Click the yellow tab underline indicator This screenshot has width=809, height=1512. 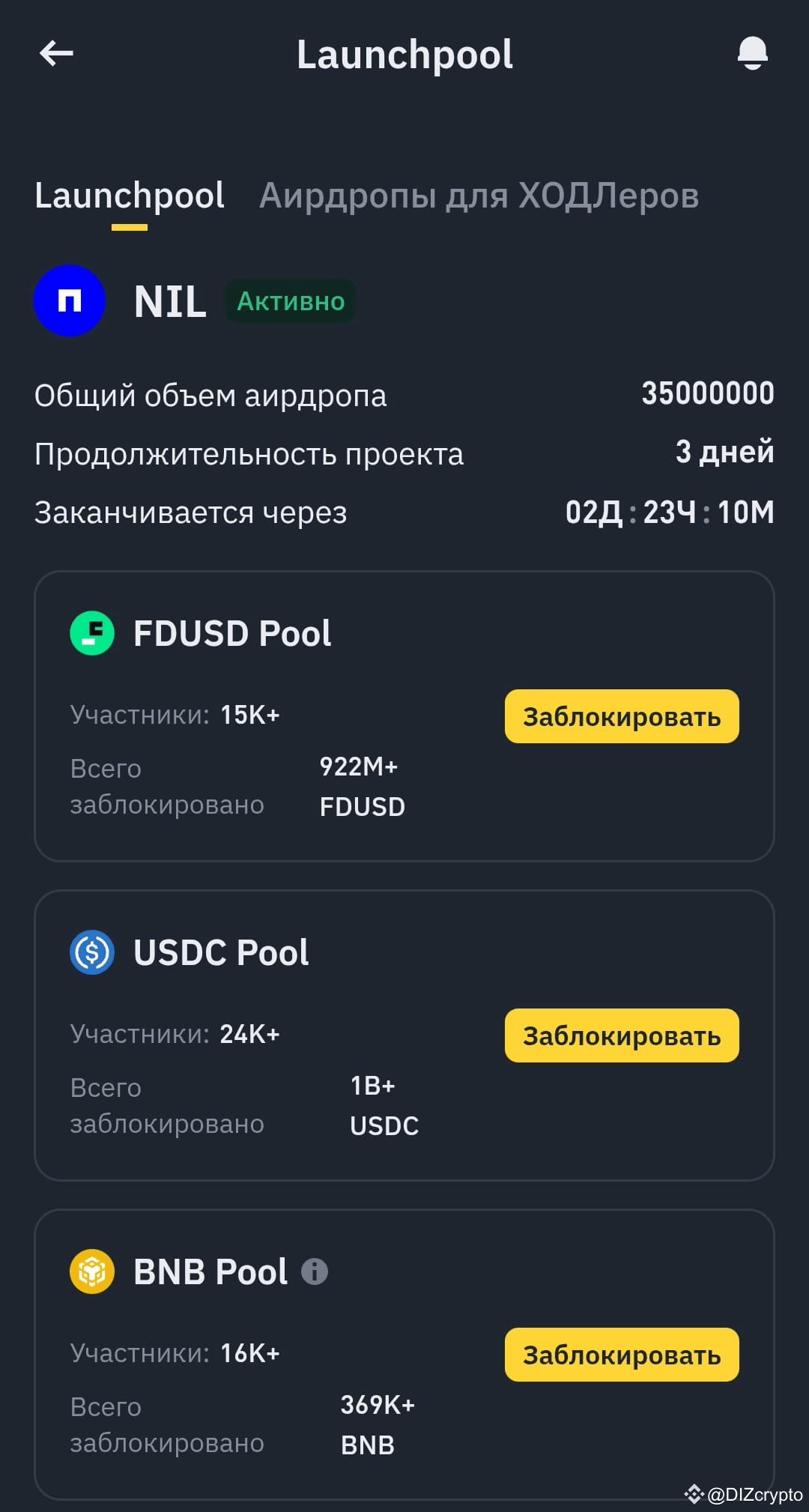(130, 229)
